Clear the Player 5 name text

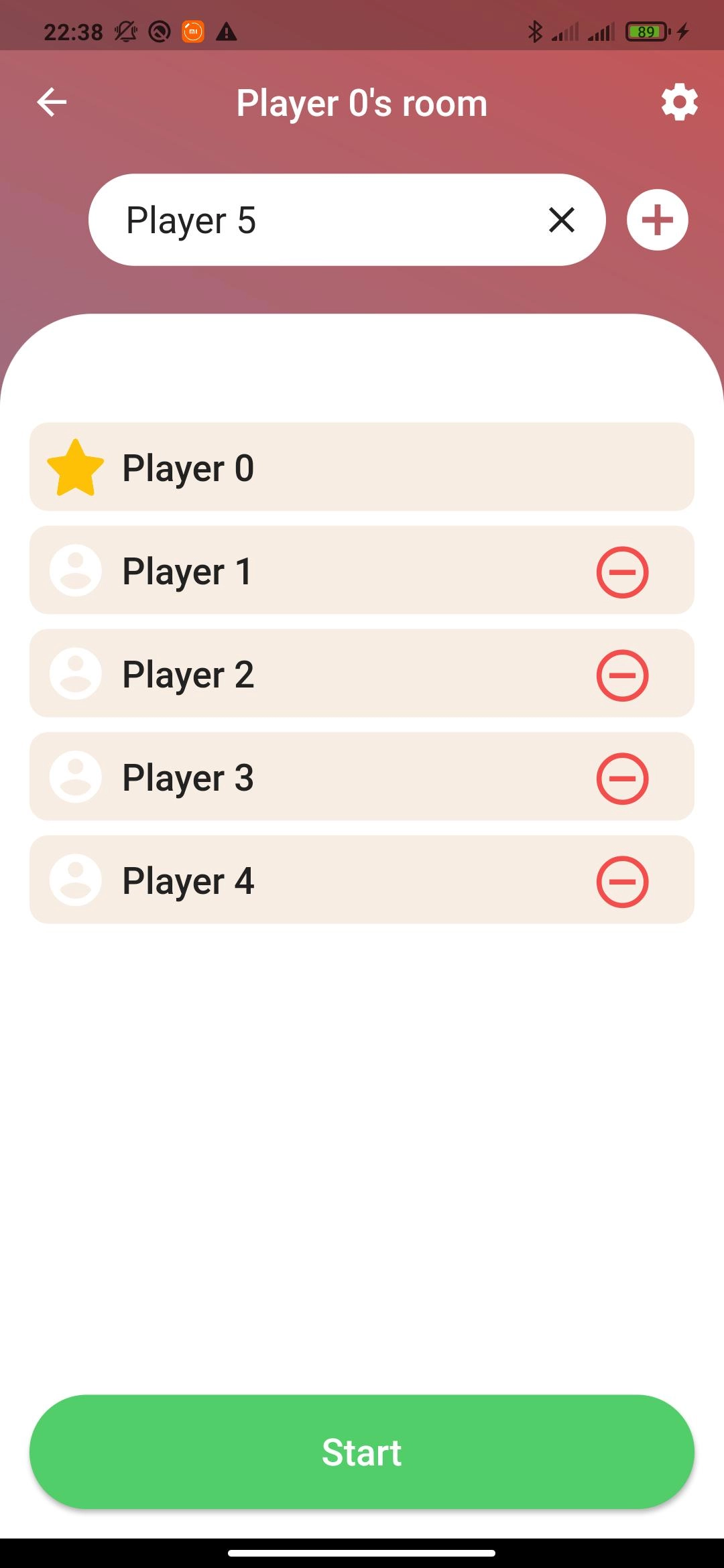[x=562, y=220]
